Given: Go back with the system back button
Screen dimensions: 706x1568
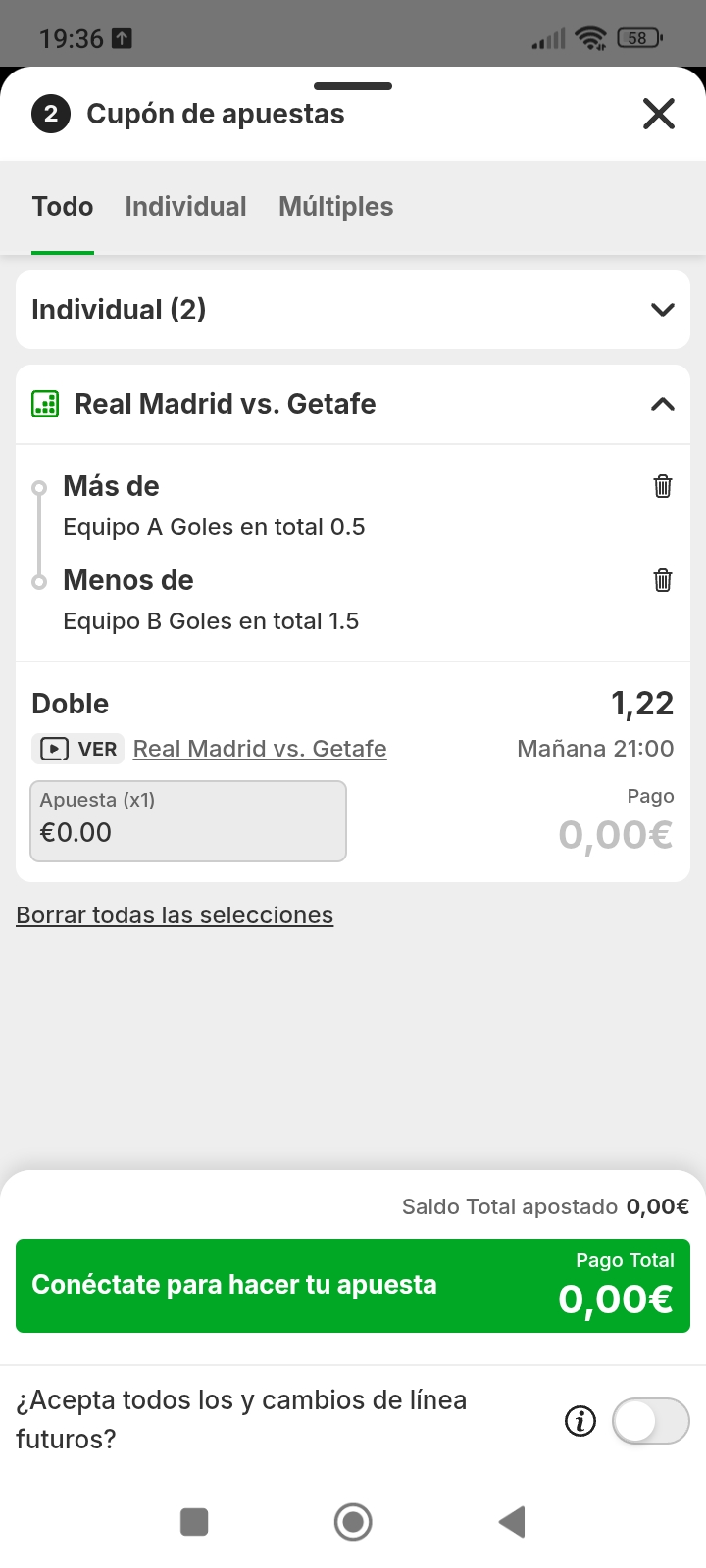Looking at the screenshot, I should click(512, 1522).
